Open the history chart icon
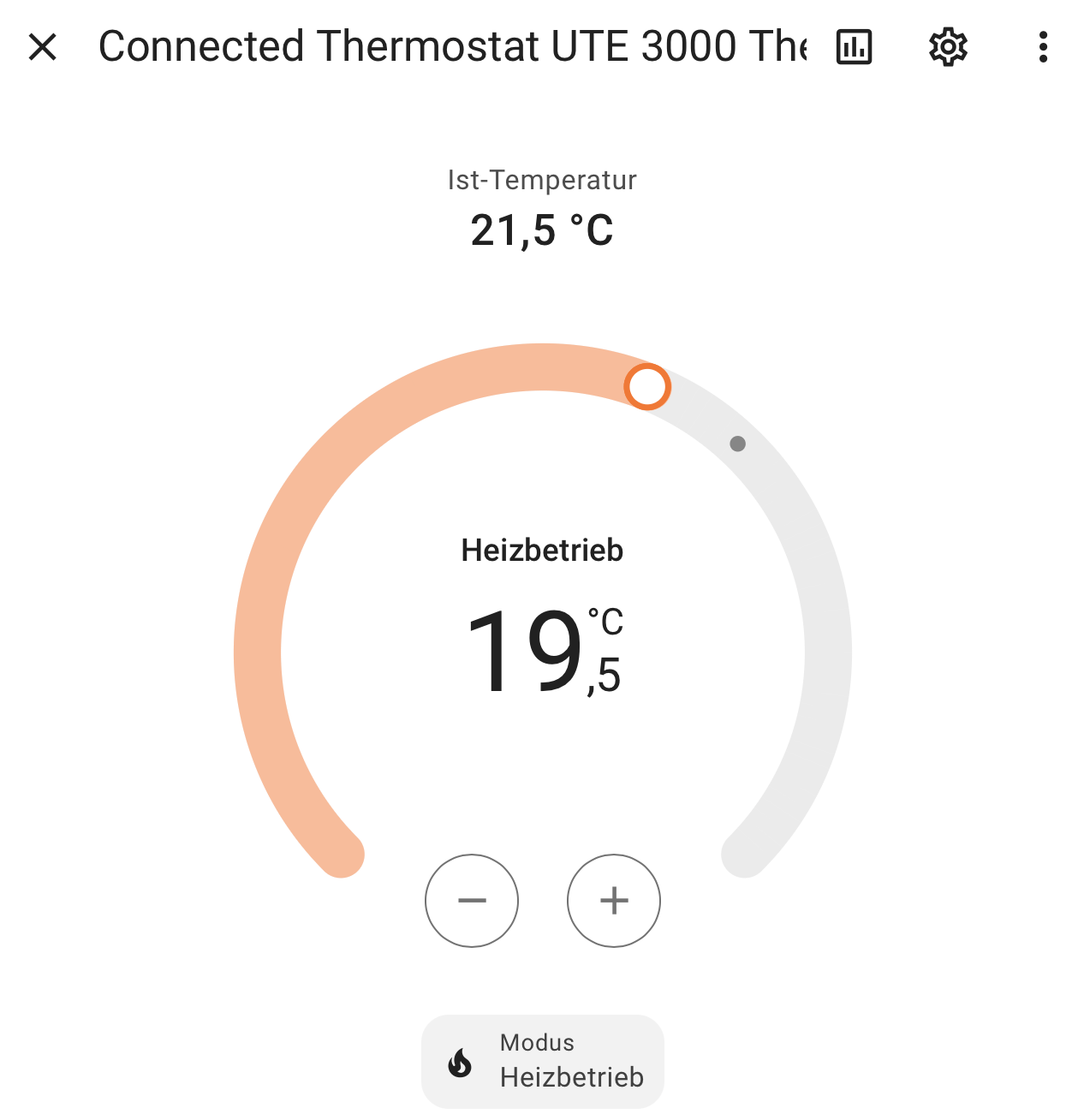The image size is (1084, 1120). (x=854, y=47)
